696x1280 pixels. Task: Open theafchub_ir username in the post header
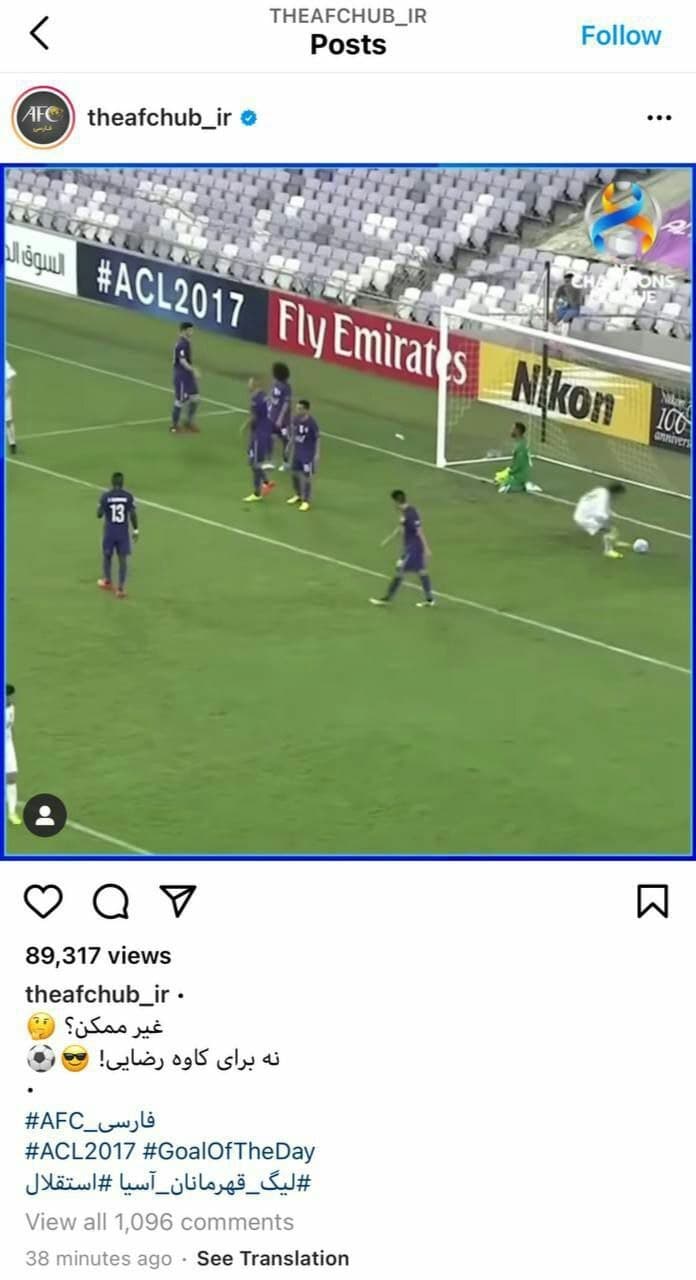(x=159, y=118)
